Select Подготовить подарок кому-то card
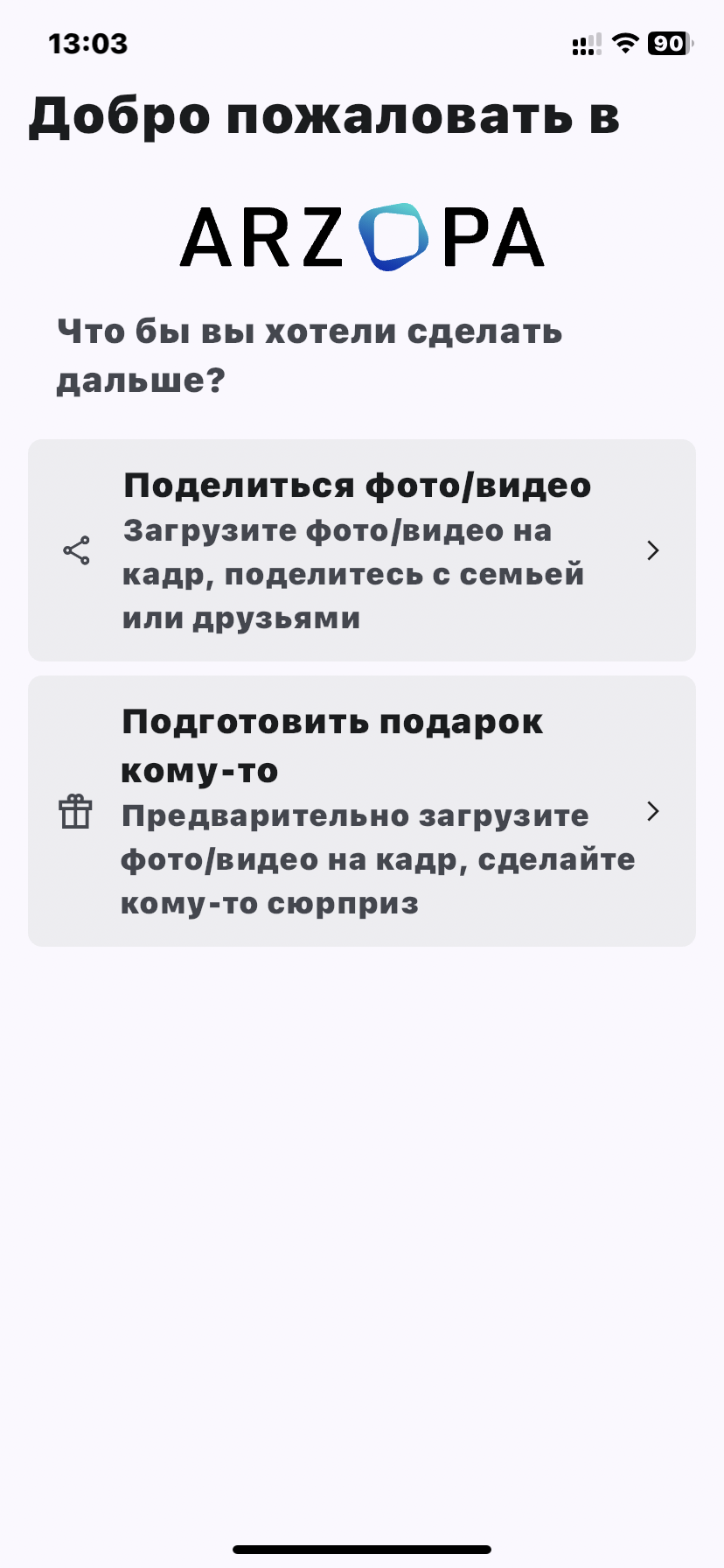 click(x=362, y=811)
